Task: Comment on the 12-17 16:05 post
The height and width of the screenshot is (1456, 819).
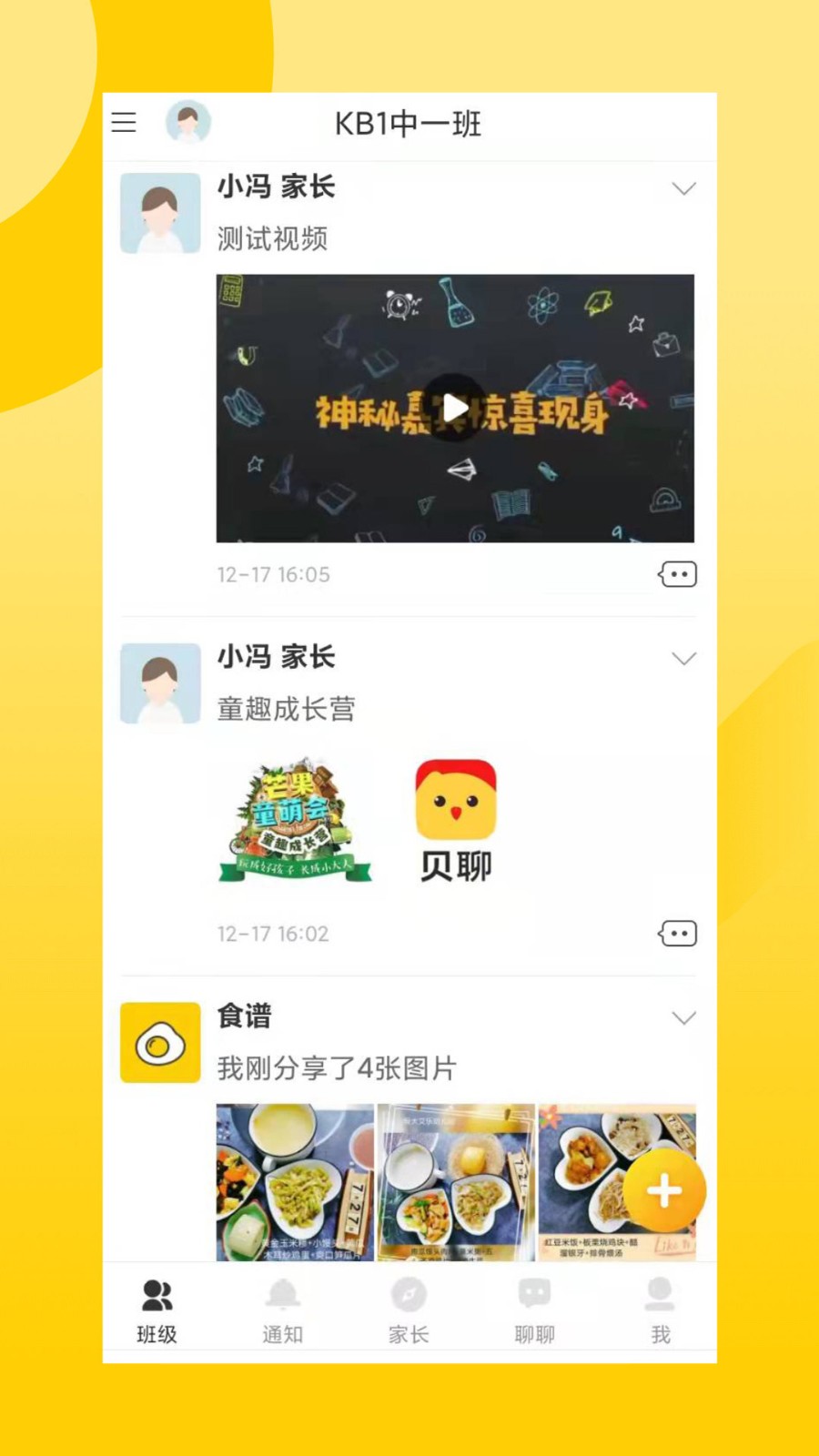Action: (x=677, y=574)
